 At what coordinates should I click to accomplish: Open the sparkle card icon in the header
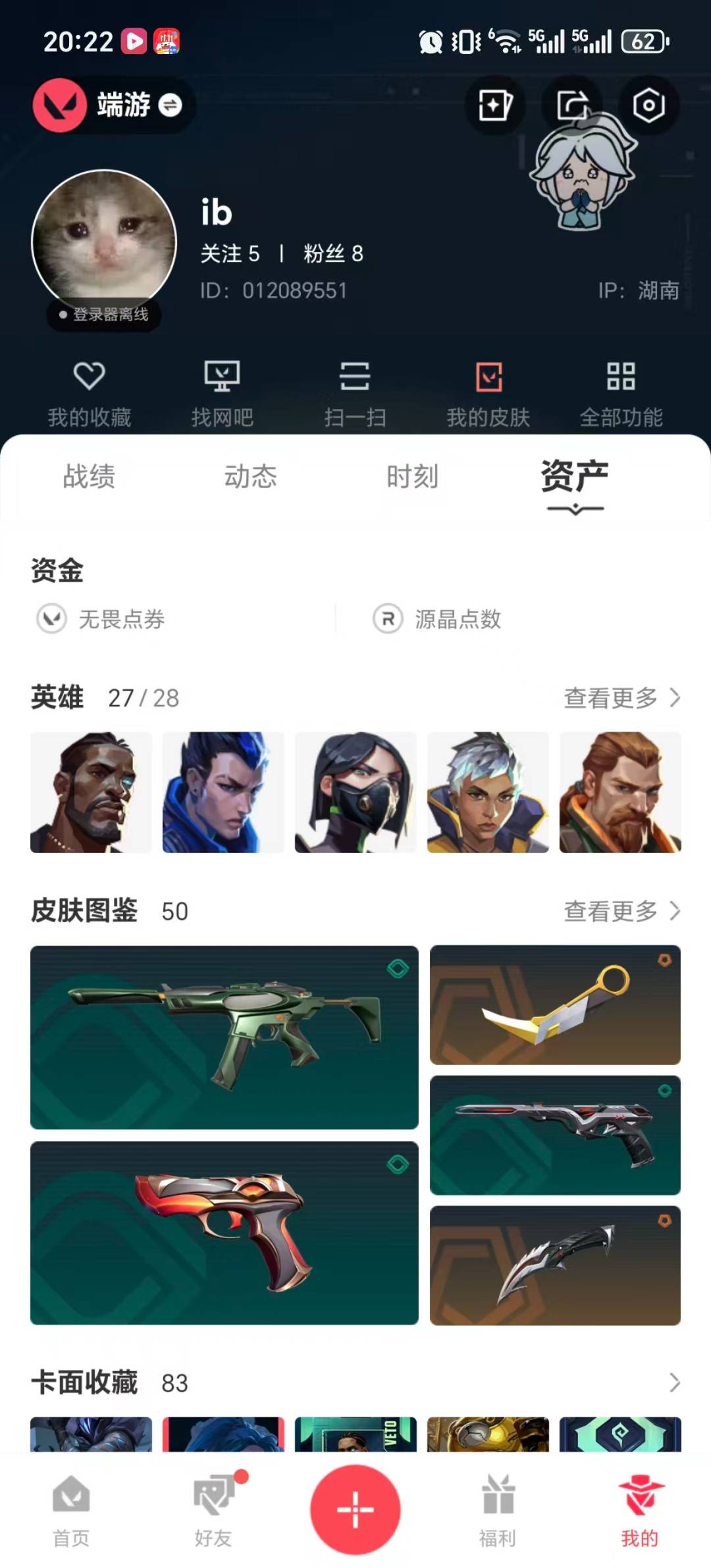pos(495,105)
